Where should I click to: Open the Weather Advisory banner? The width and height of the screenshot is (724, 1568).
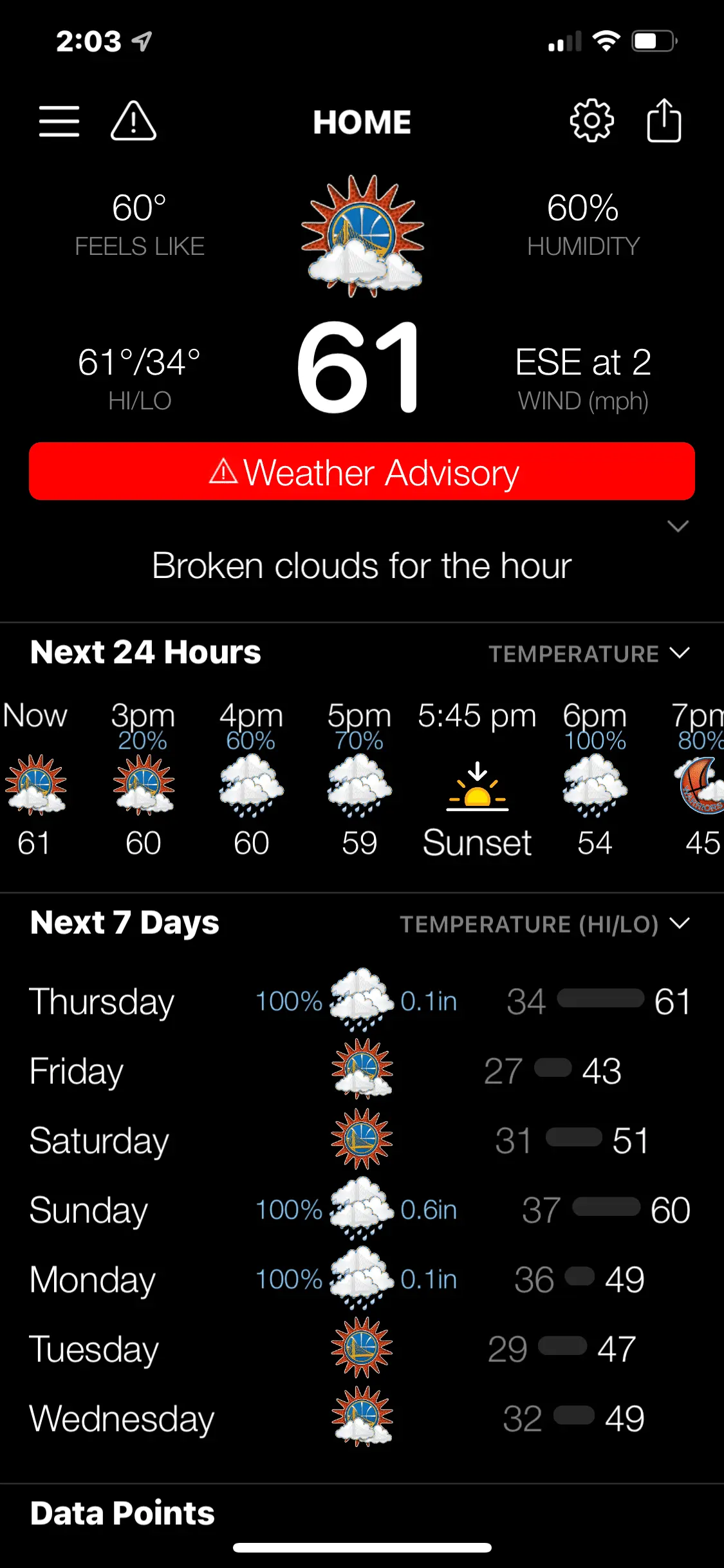(x=362, y=471)
